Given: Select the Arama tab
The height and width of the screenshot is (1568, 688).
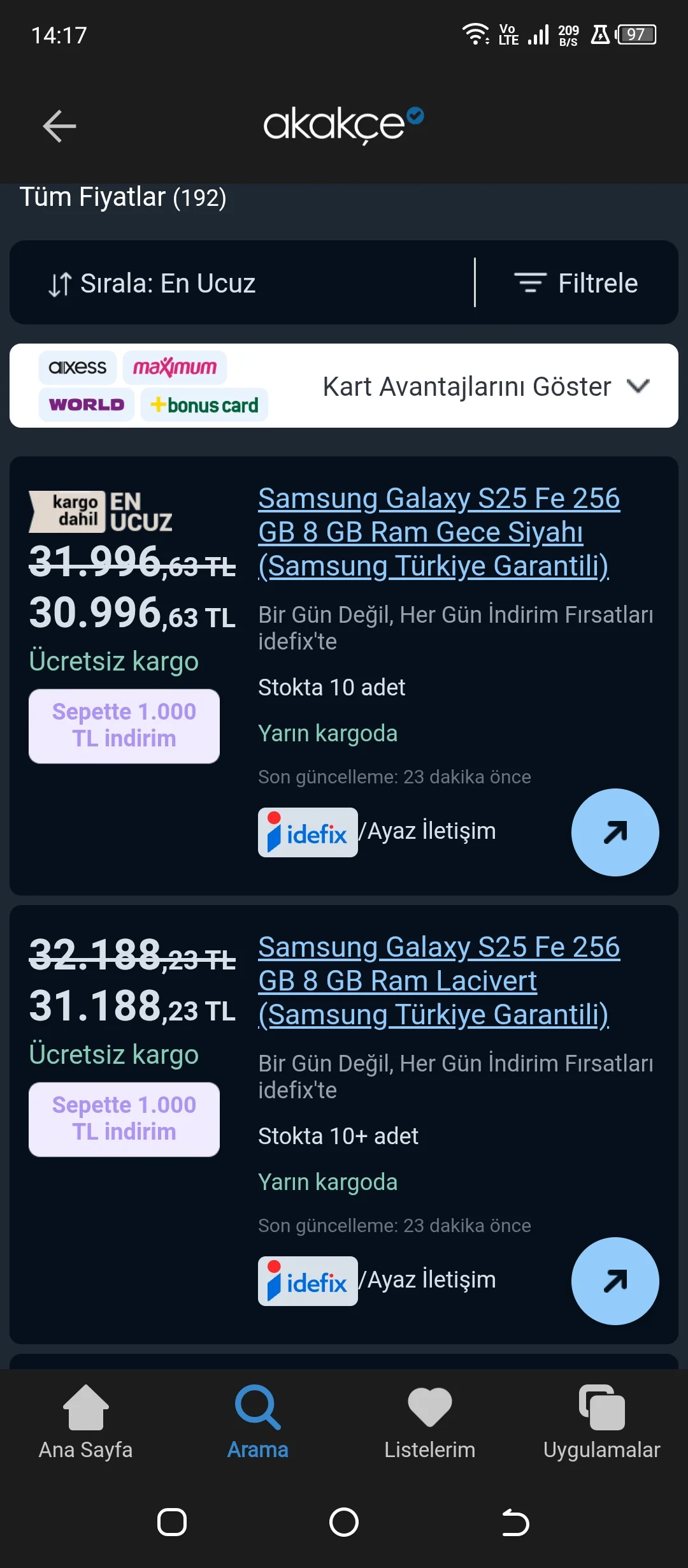Looking at the screenshot, I should 258,1422.
